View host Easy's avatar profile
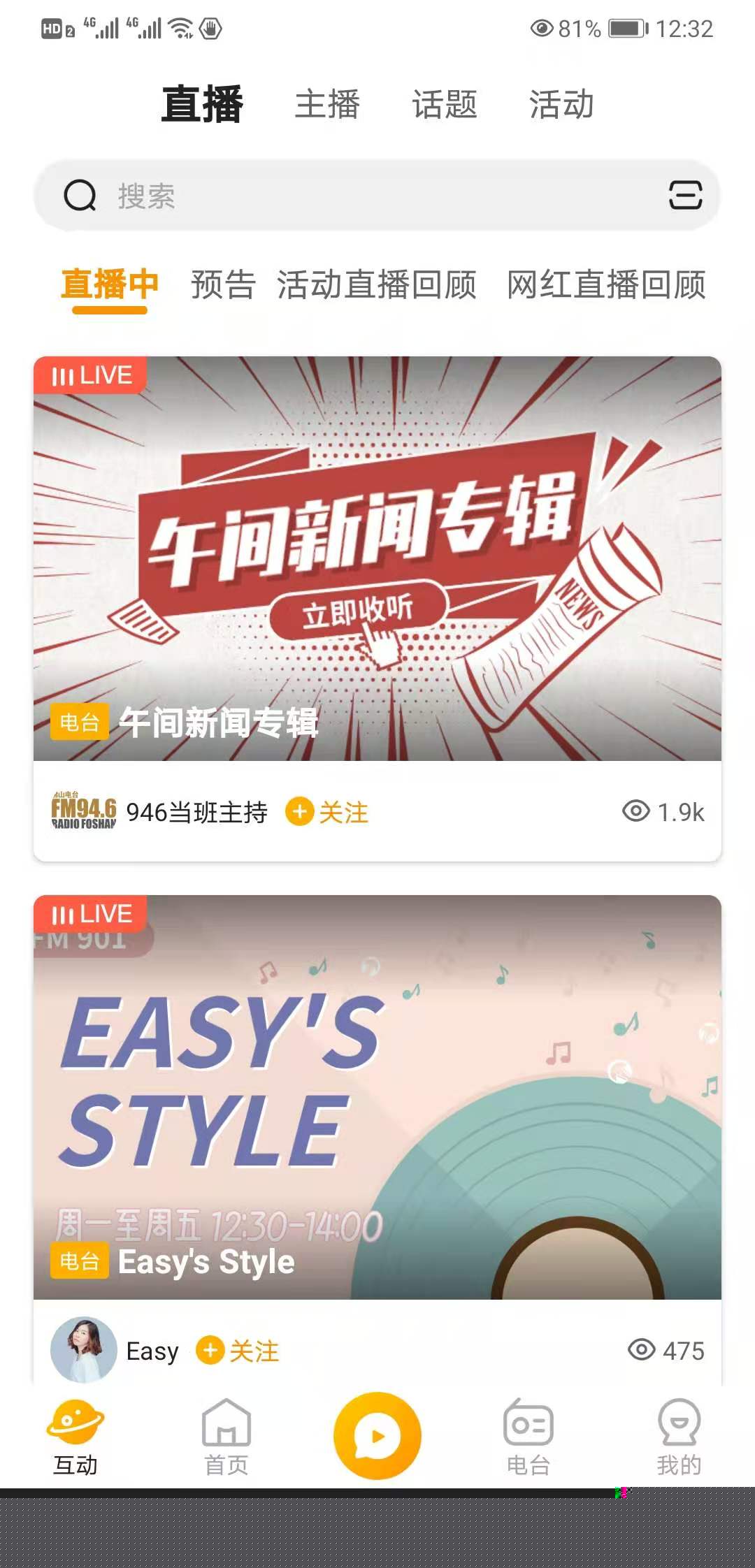Image resolution: width=755 pixels, height=1568 pixels. point(84,1350)
